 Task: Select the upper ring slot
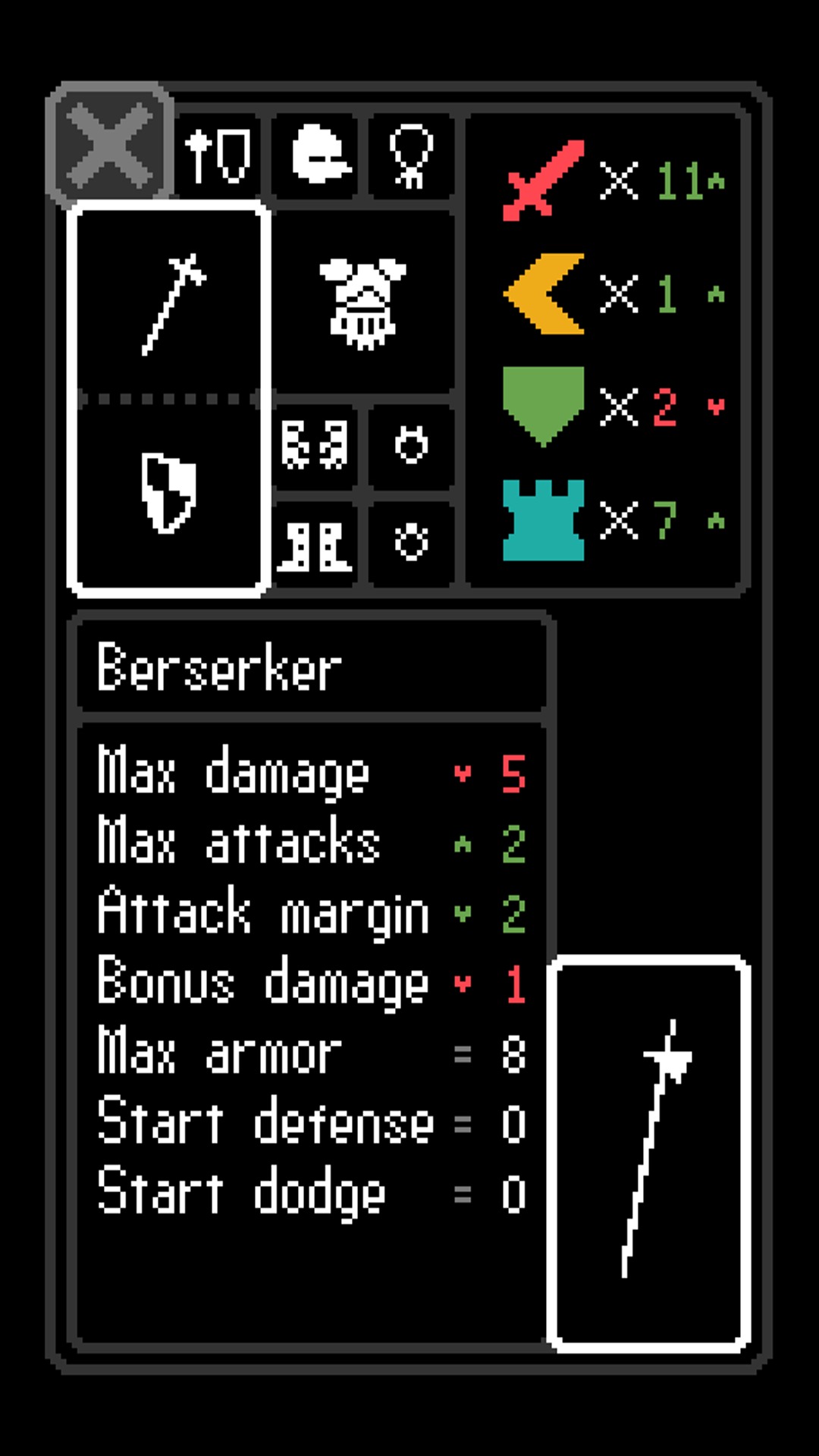[411, 445]
